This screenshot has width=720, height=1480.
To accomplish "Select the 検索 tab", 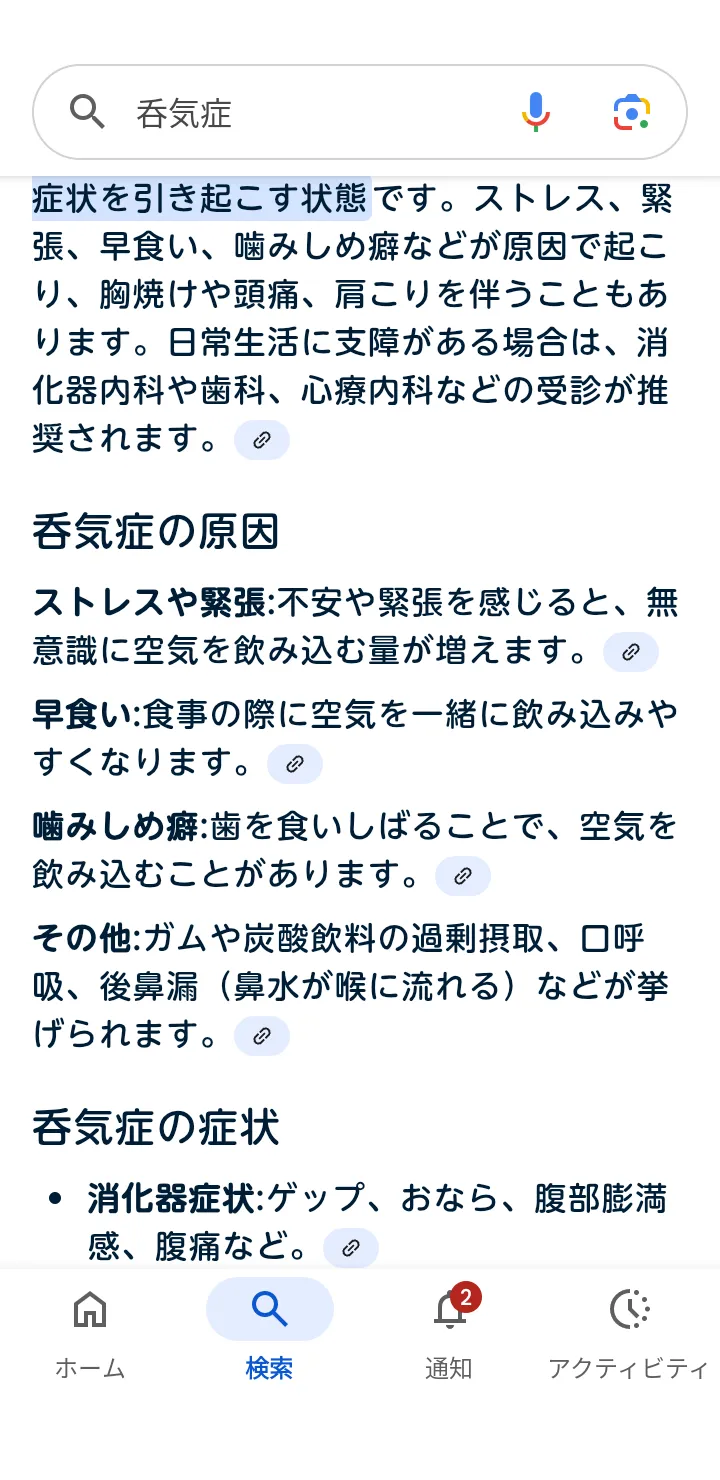I will tap(270, 1332).
